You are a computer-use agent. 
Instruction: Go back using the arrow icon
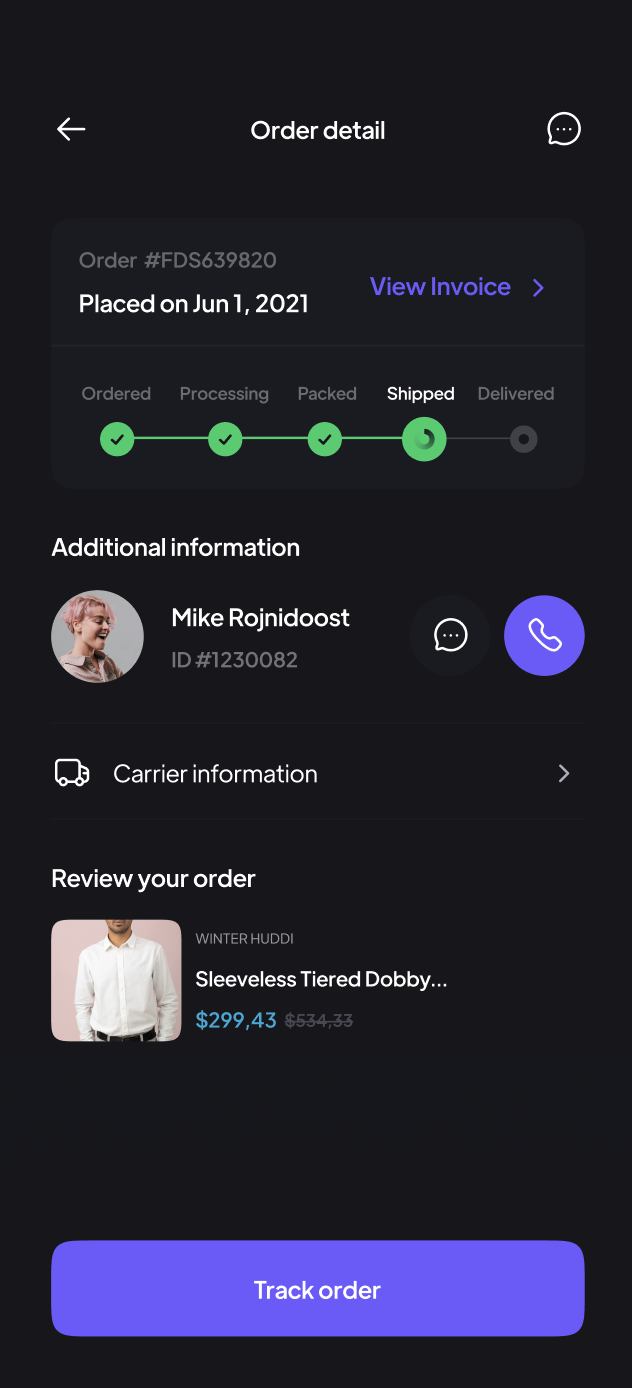pos(71,129)
